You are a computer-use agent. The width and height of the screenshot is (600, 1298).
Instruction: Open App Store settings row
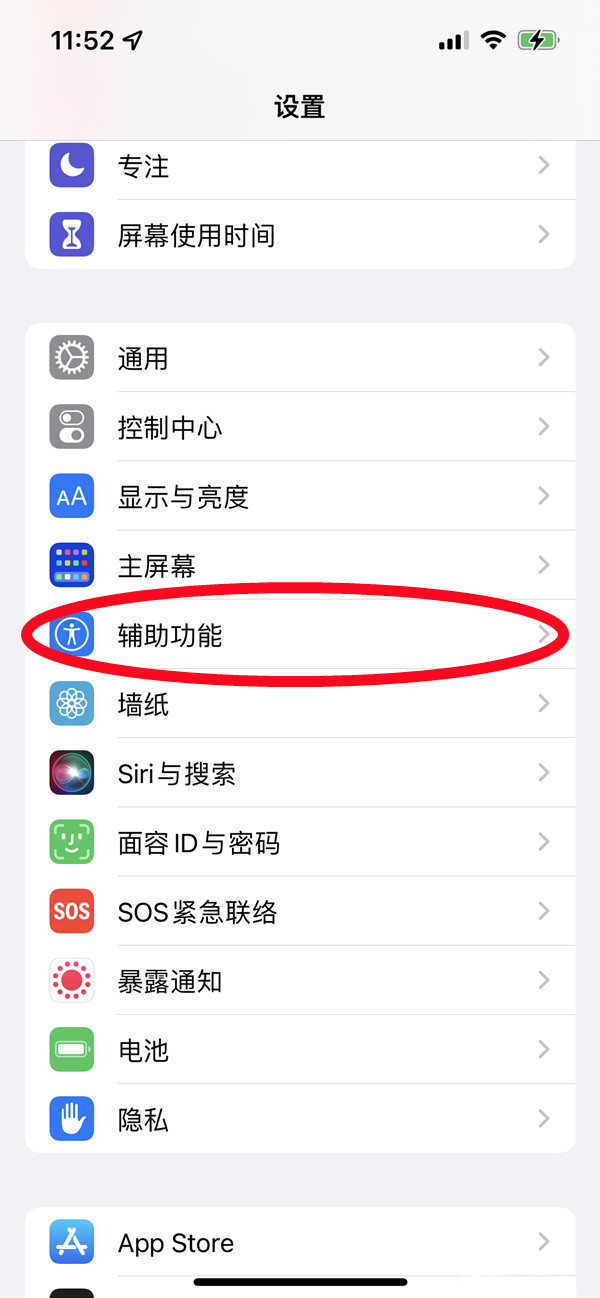pyautogui.click(x=300, y=1243)
